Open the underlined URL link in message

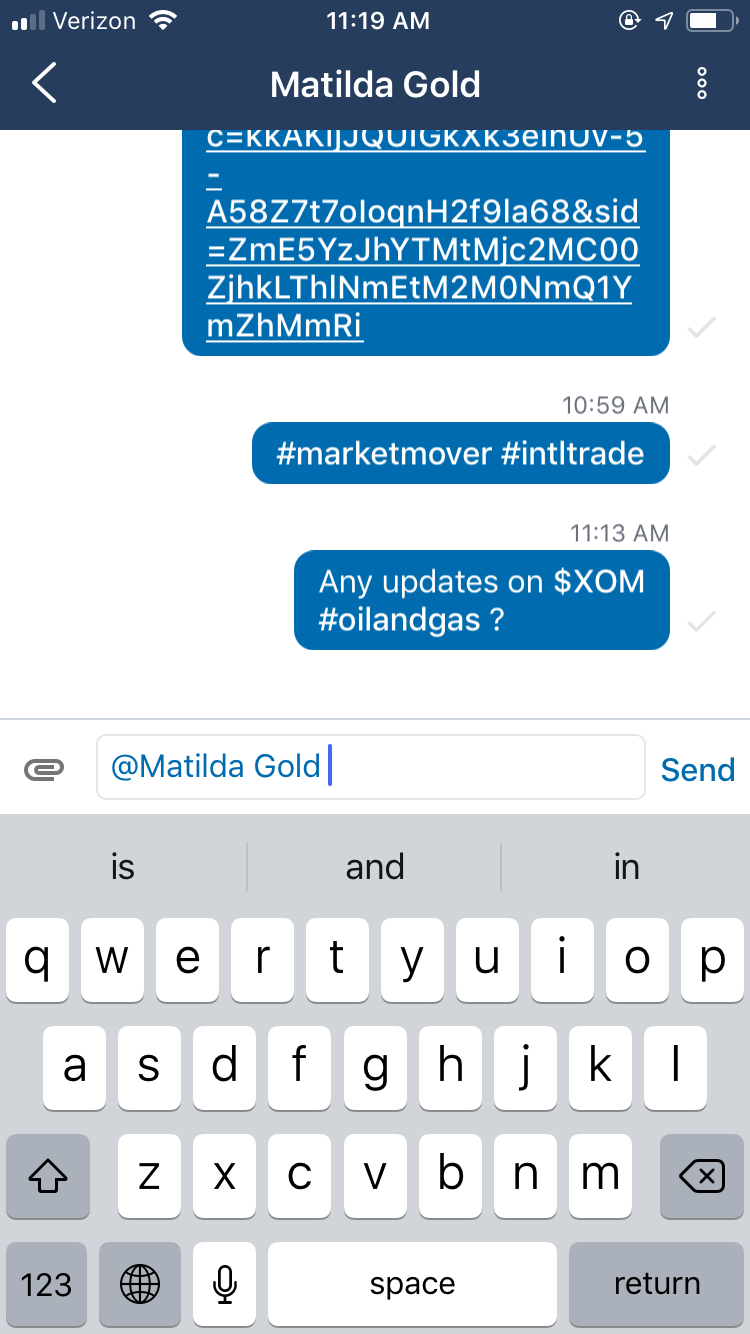point(424,234)
